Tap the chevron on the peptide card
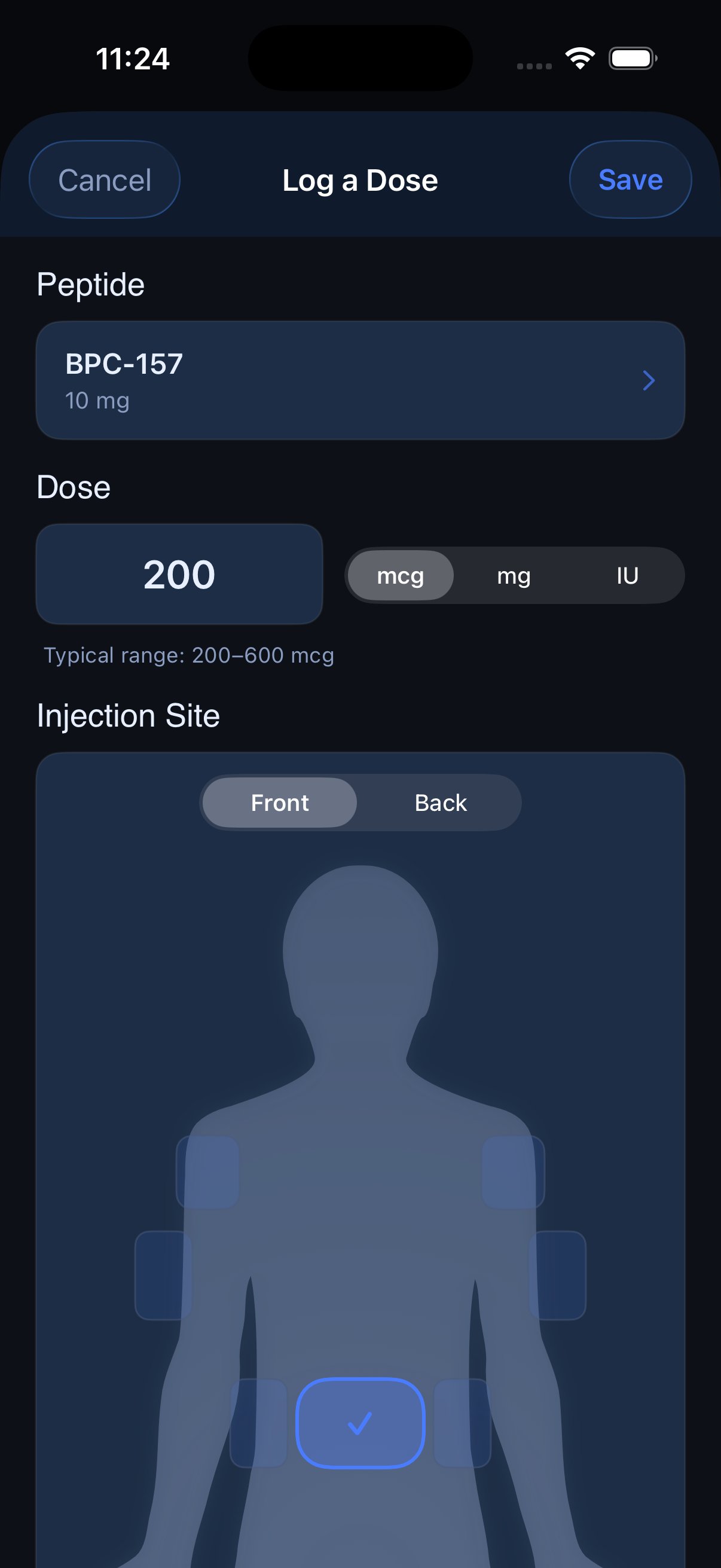Image resolution: width=721 pixels, height=1568 pixels. point(649,381)
